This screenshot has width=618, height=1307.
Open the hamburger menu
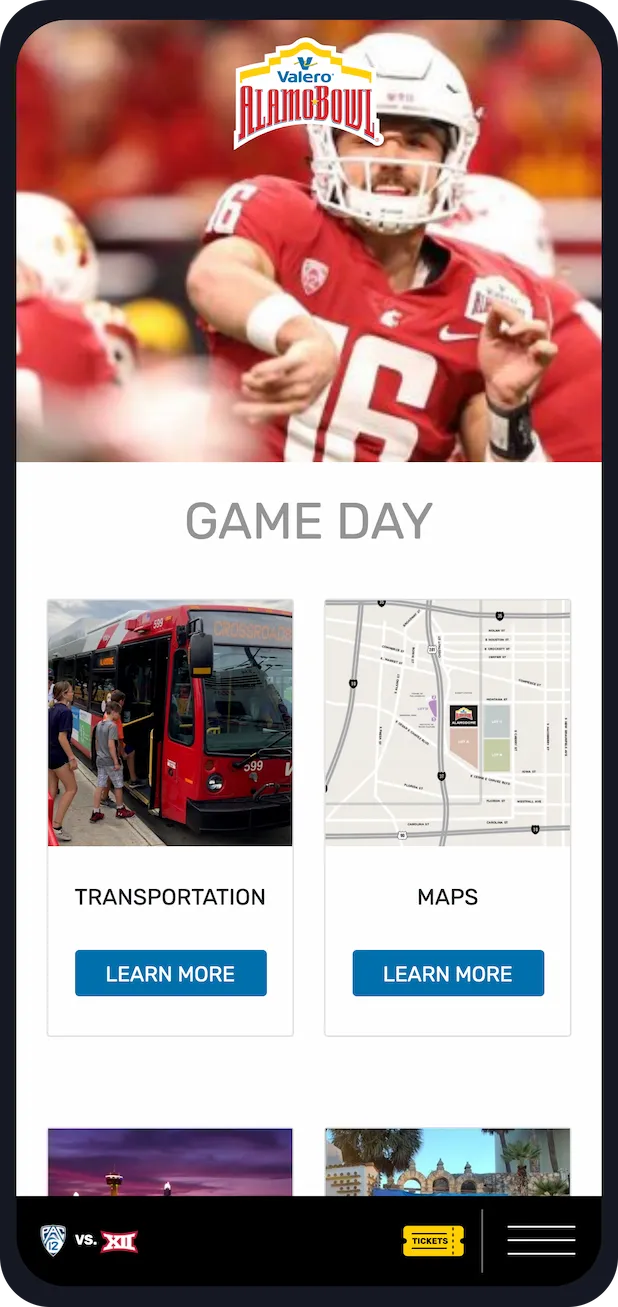541,1240
